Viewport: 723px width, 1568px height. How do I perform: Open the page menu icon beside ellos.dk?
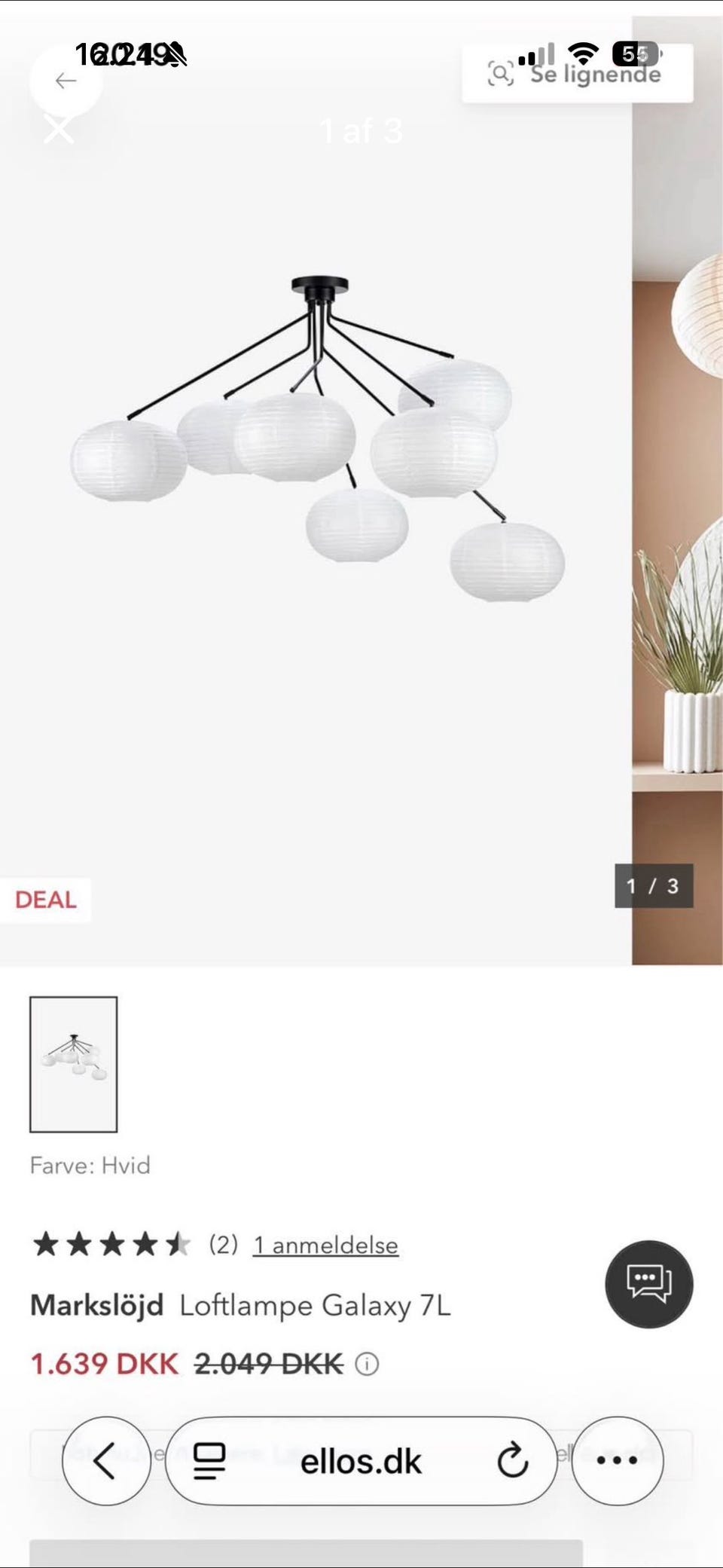point(209,1461)
